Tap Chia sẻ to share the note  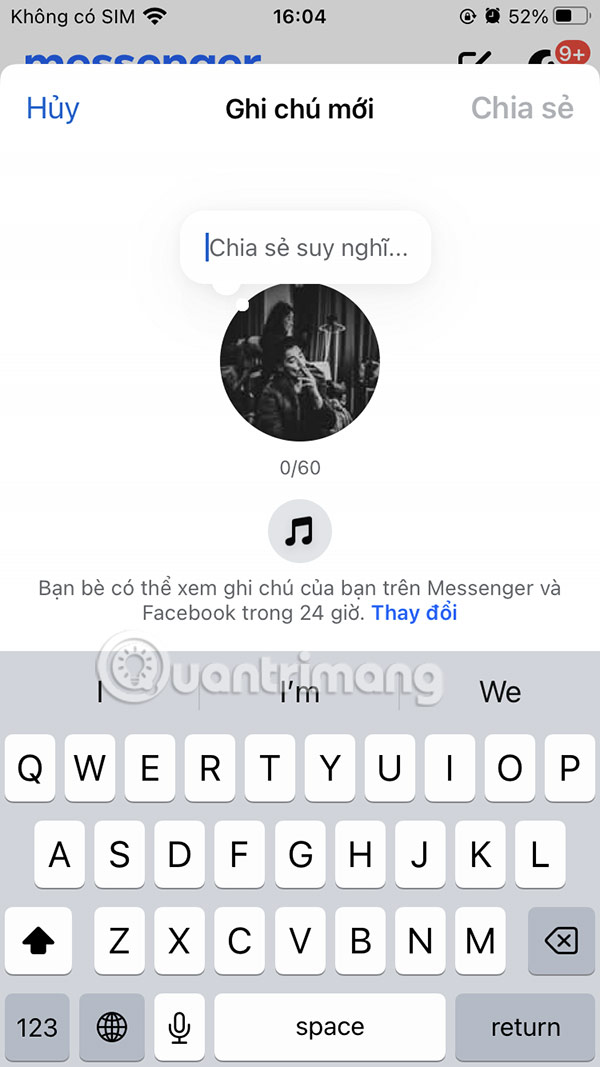coord(522,108)
